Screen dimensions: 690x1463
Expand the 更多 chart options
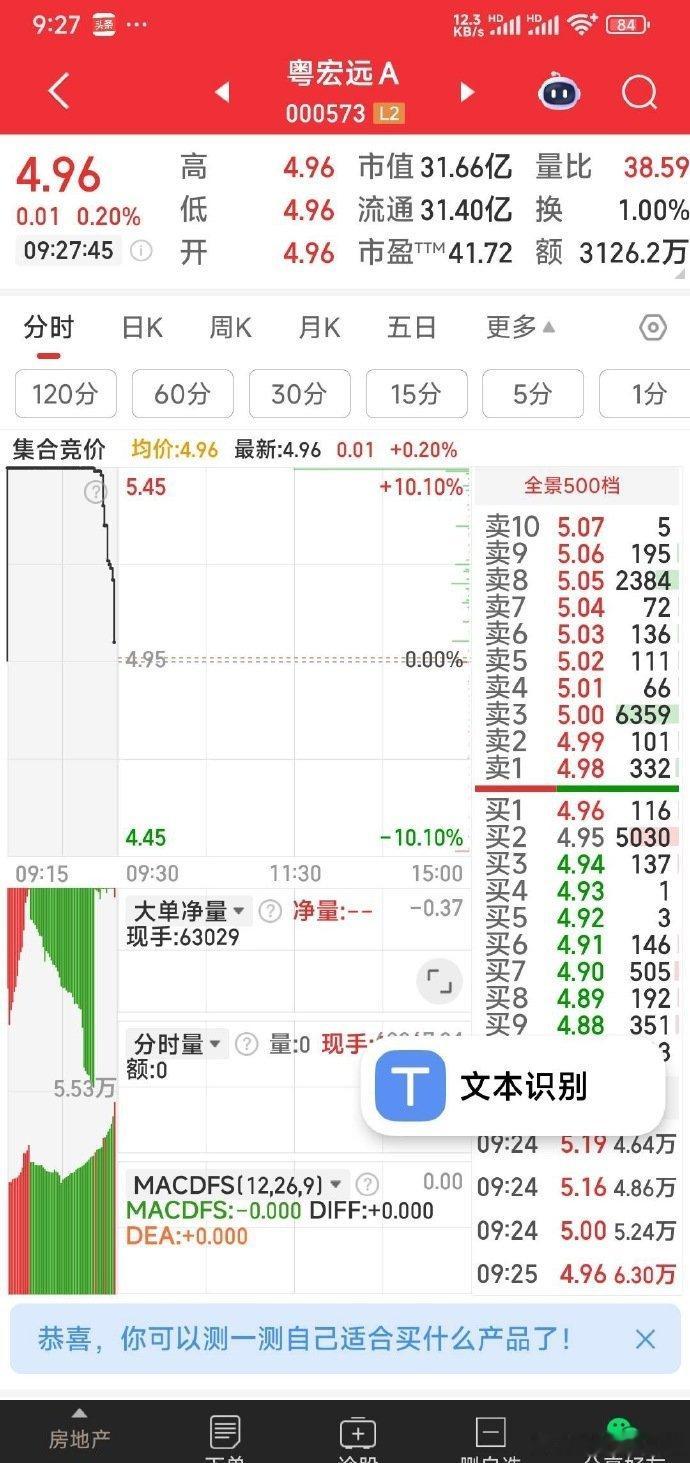pos(520,327)
